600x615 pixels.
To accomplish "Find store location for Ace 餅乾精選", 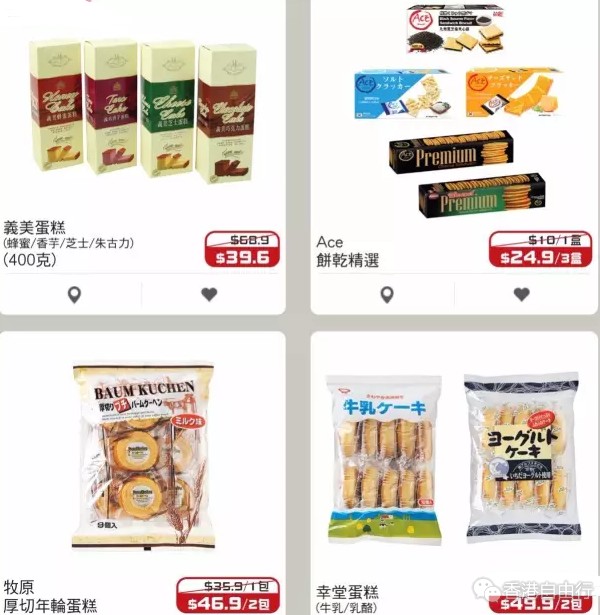I will [x=387, y=294].
